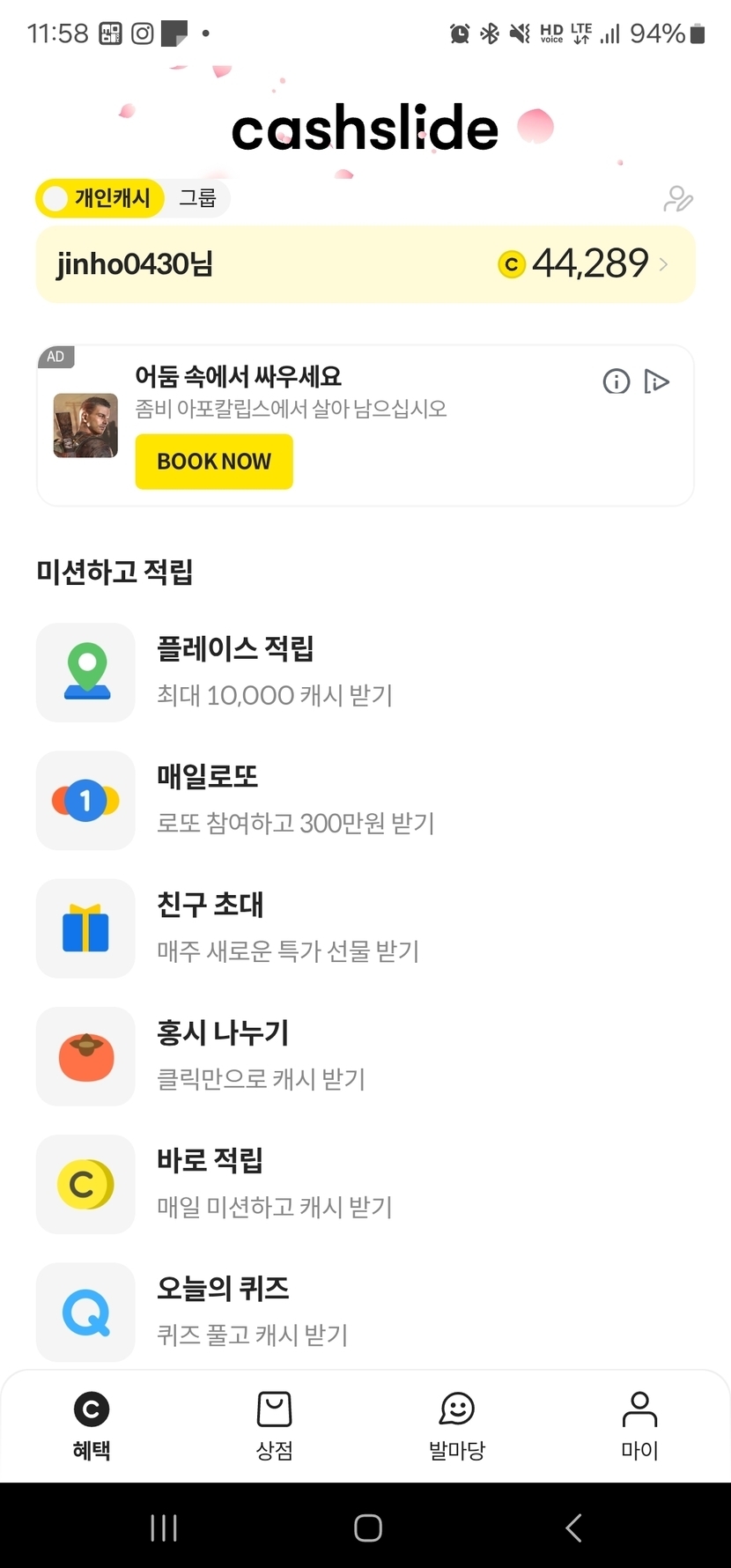This screenshot has width=731, height=1568.
Task: Tap the BOOK NOW ad button
Action: point(214,462)
